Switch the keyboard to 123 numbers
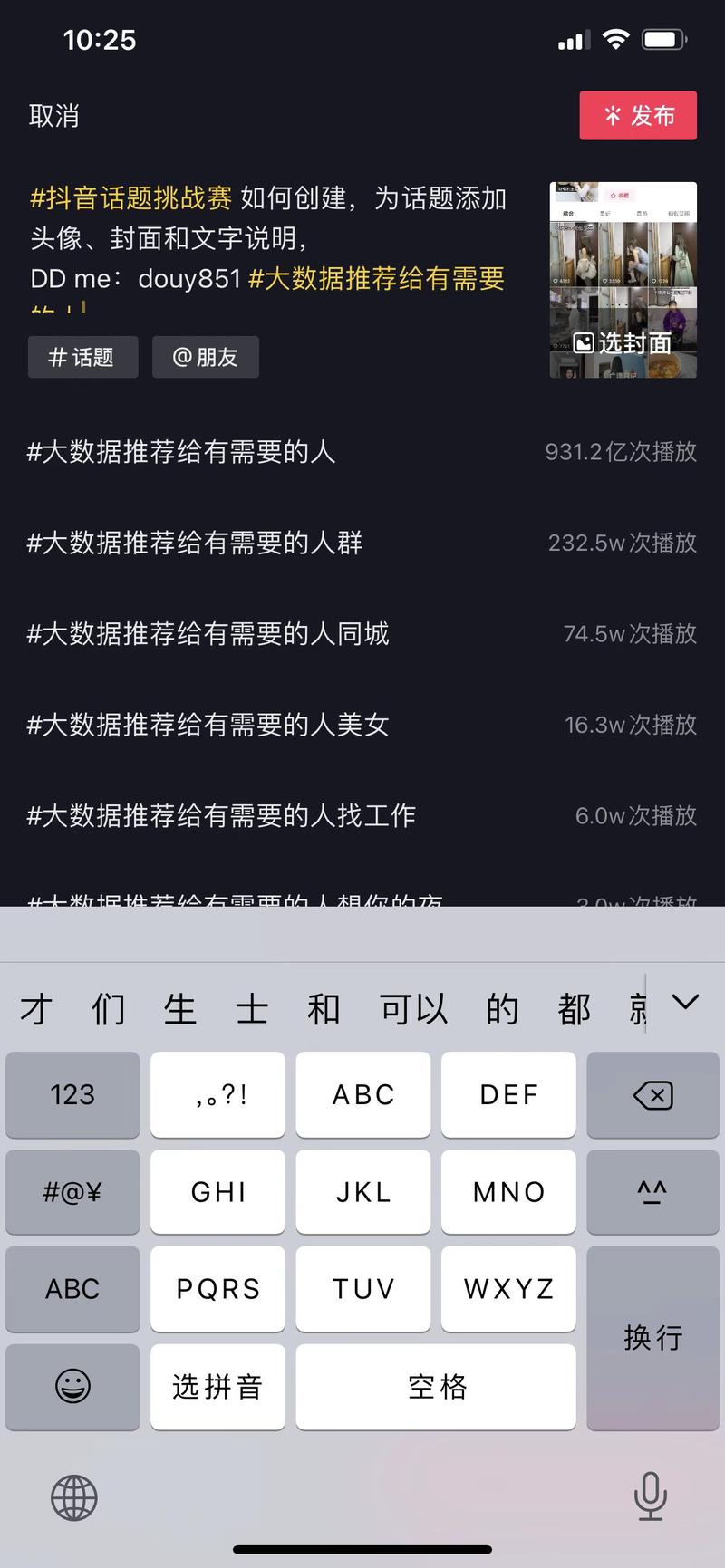725x1568 pixels. [x=72, y=1095]
